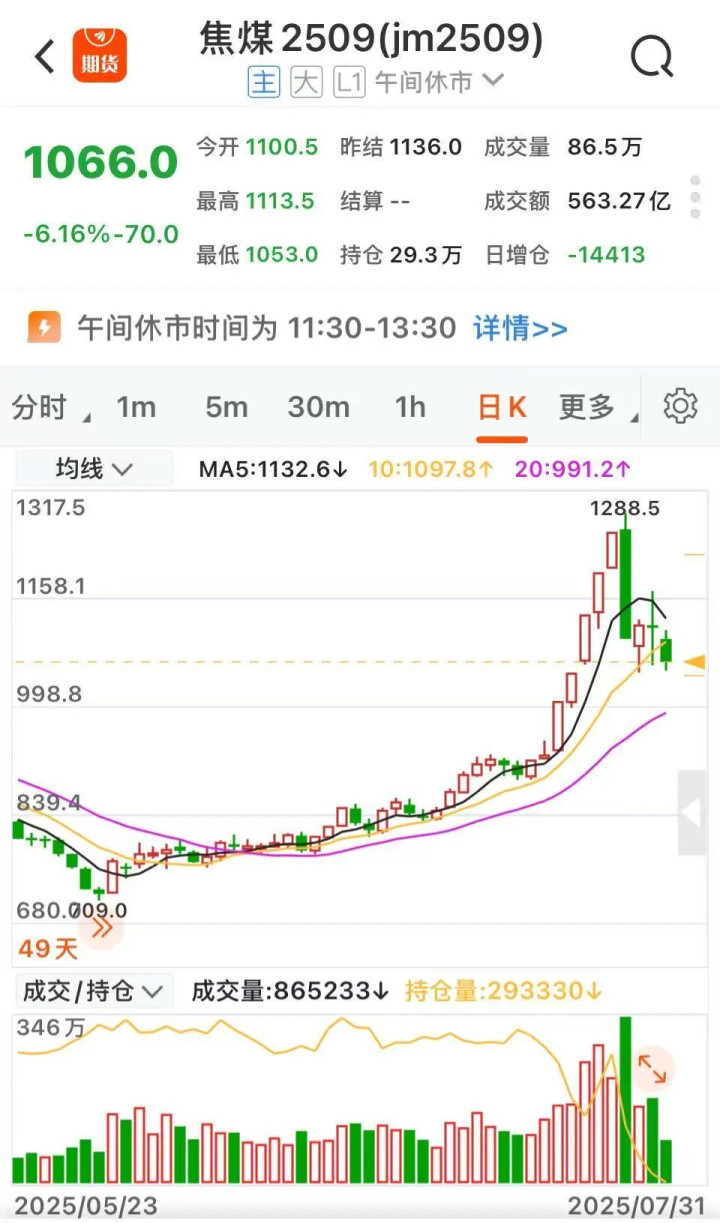Expand the 午间休市 status dropdown
The image size is (720, 1223).
(440, 82)
